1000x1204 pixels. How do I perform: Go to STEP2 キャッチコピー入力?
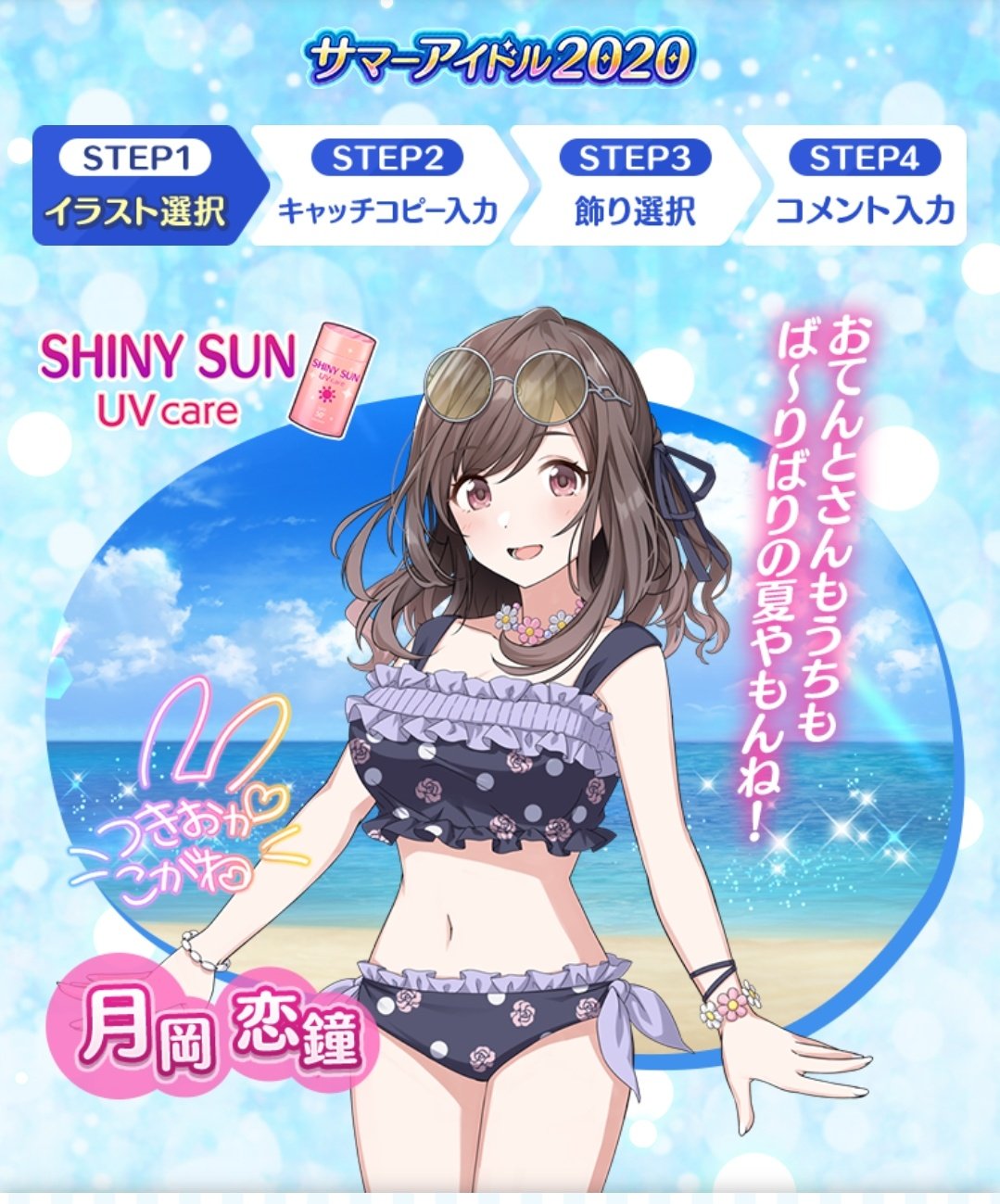click(x=387, y=186)
